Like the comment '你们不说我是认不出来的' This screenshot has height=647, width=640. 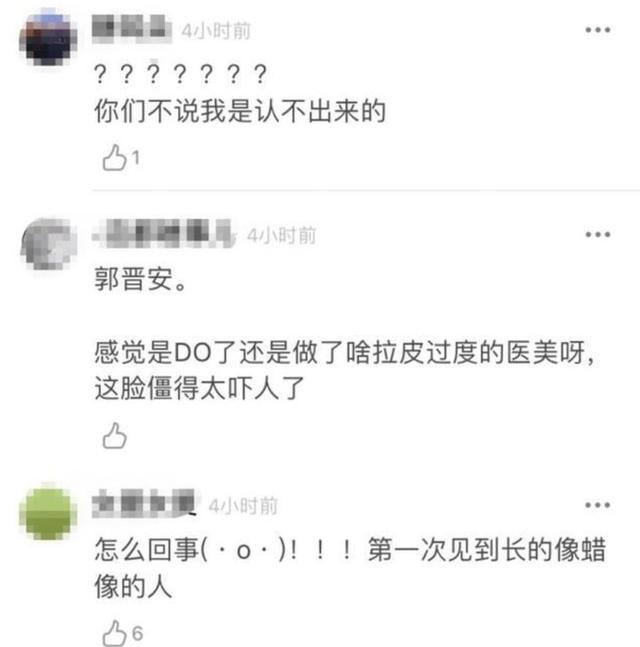[x=117, y=157]
